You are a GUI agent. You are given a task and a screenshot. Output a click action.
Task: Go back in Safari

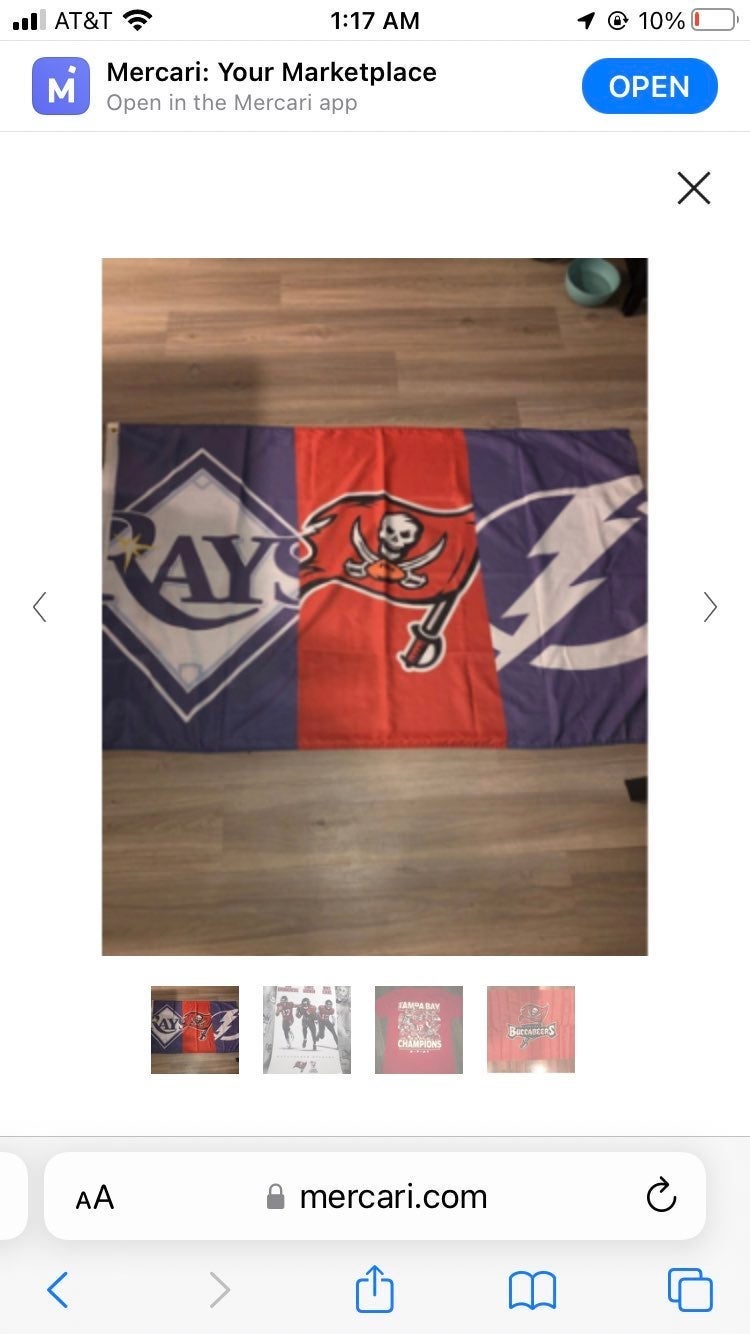58,1290
